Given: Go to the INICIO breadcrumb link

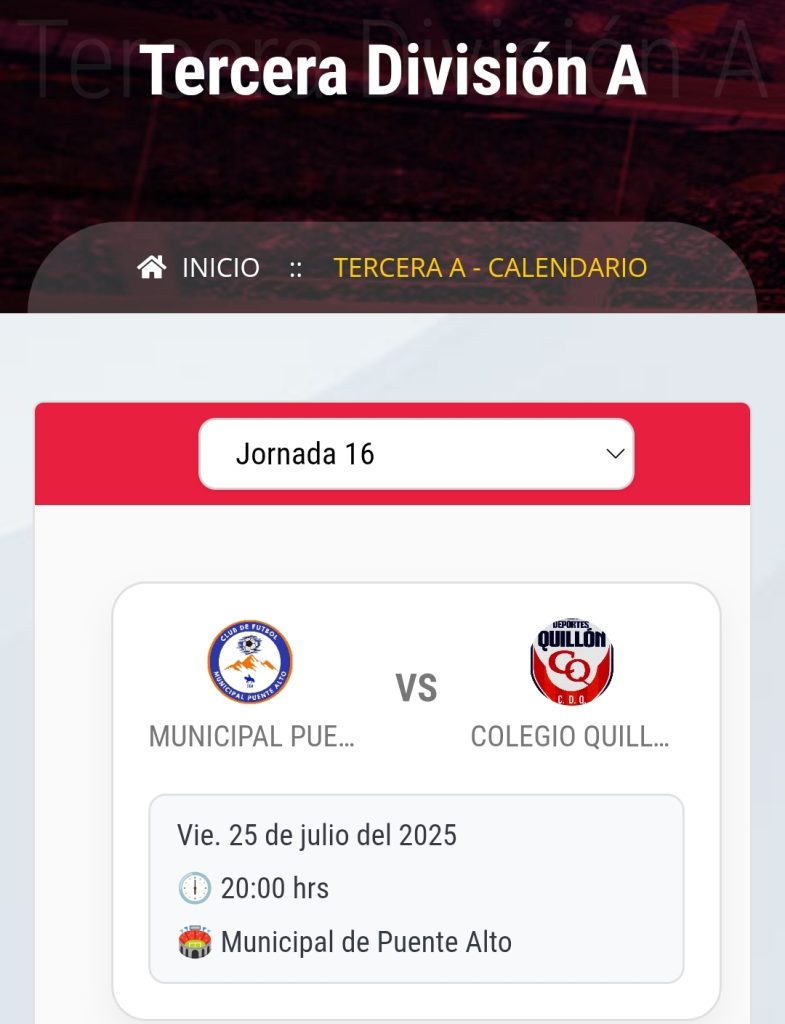Looking at the screenshot, I should (x=220, y=268).
